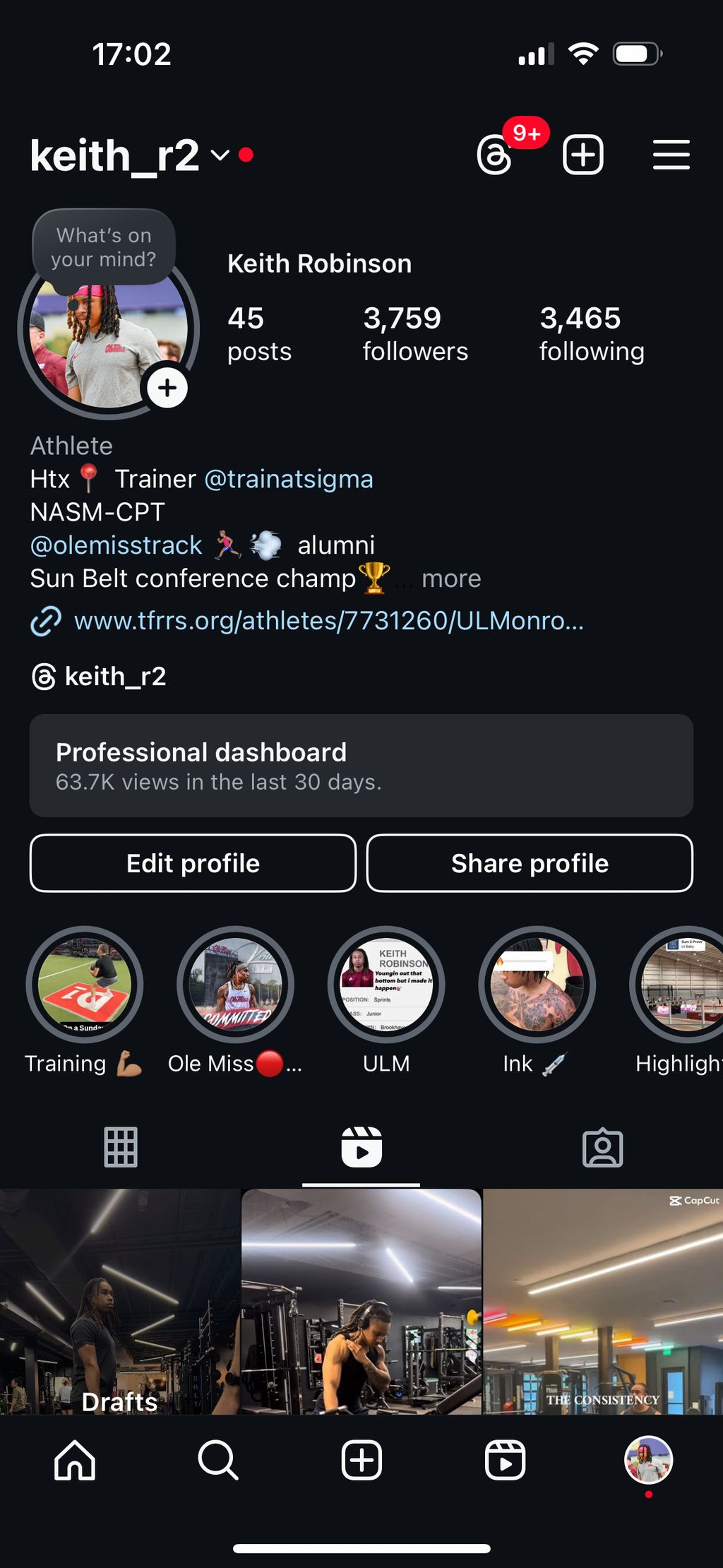Add a story via profile picture plus
The width and height of the screenshot is (723, 1568).
click(x=167, y=388)
